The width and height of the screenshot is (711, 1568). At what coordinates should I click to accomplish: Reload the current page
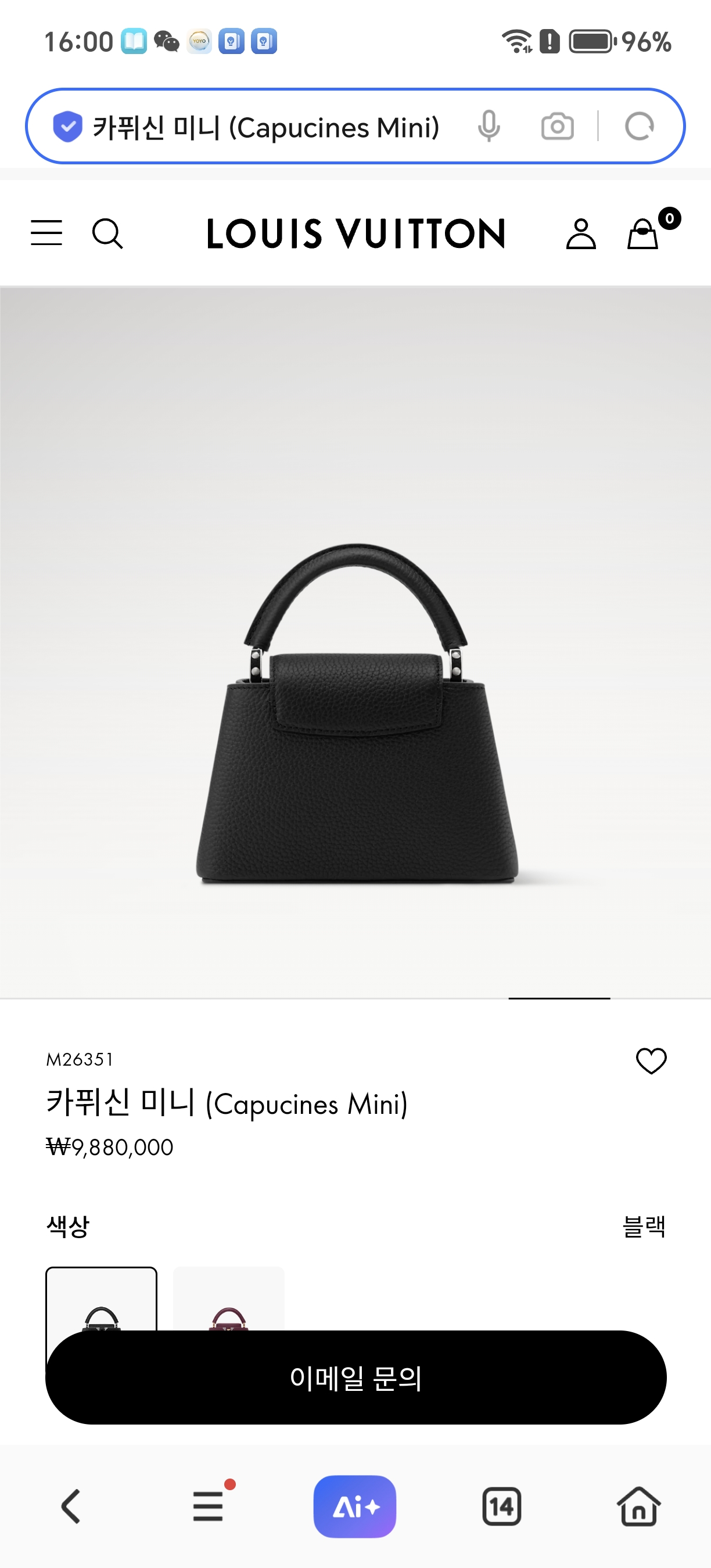(639, 127)
